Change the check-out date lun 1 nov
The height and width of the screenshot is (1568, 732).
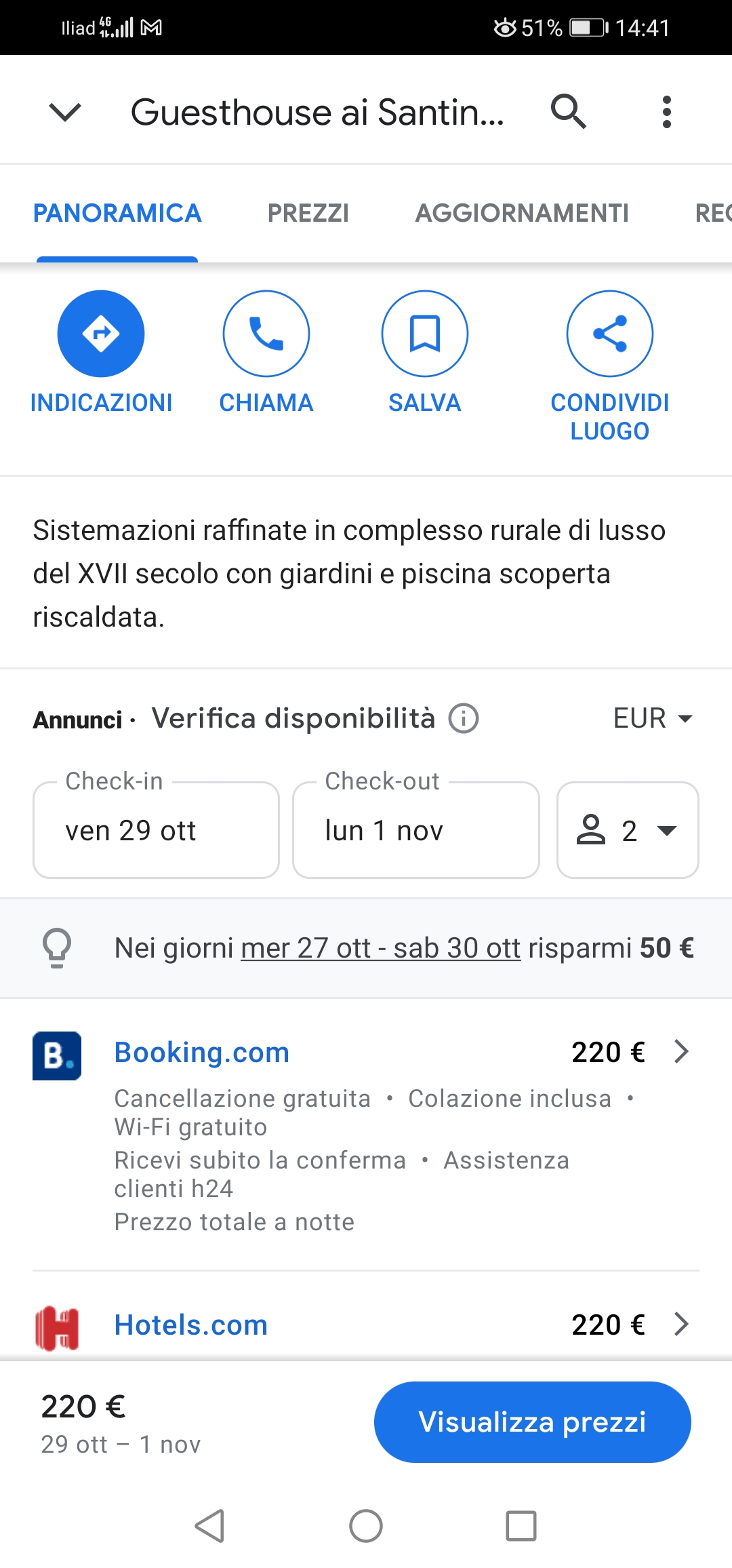416,830
